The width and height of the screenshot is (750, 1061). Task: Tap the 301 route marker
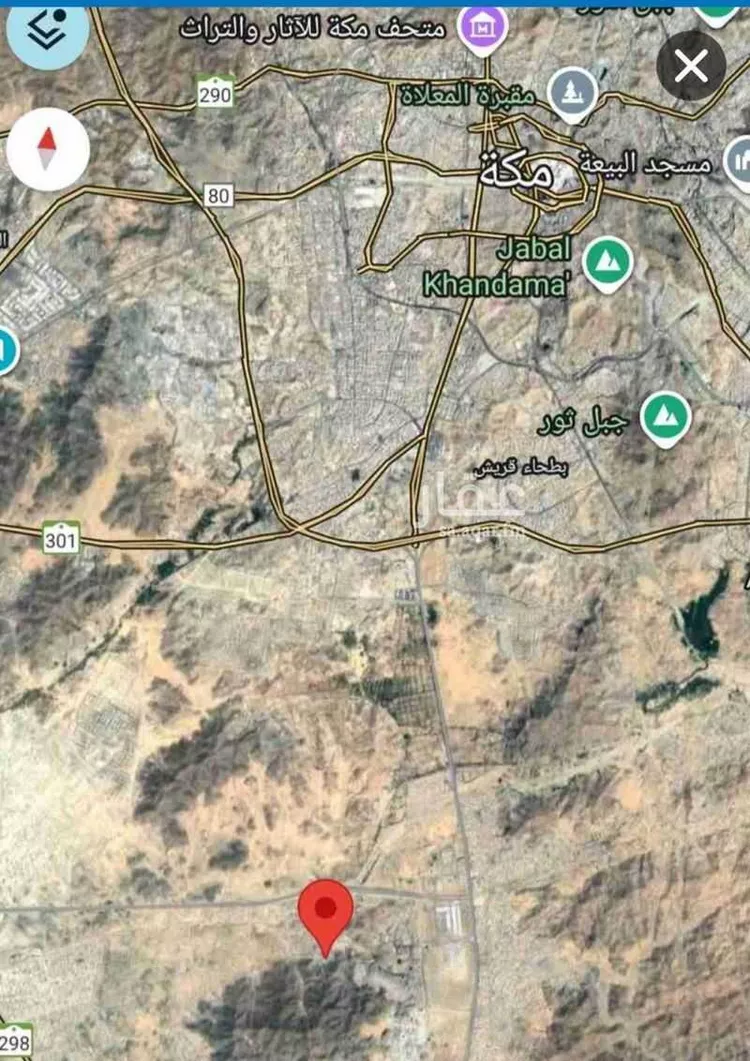point(61,536)
